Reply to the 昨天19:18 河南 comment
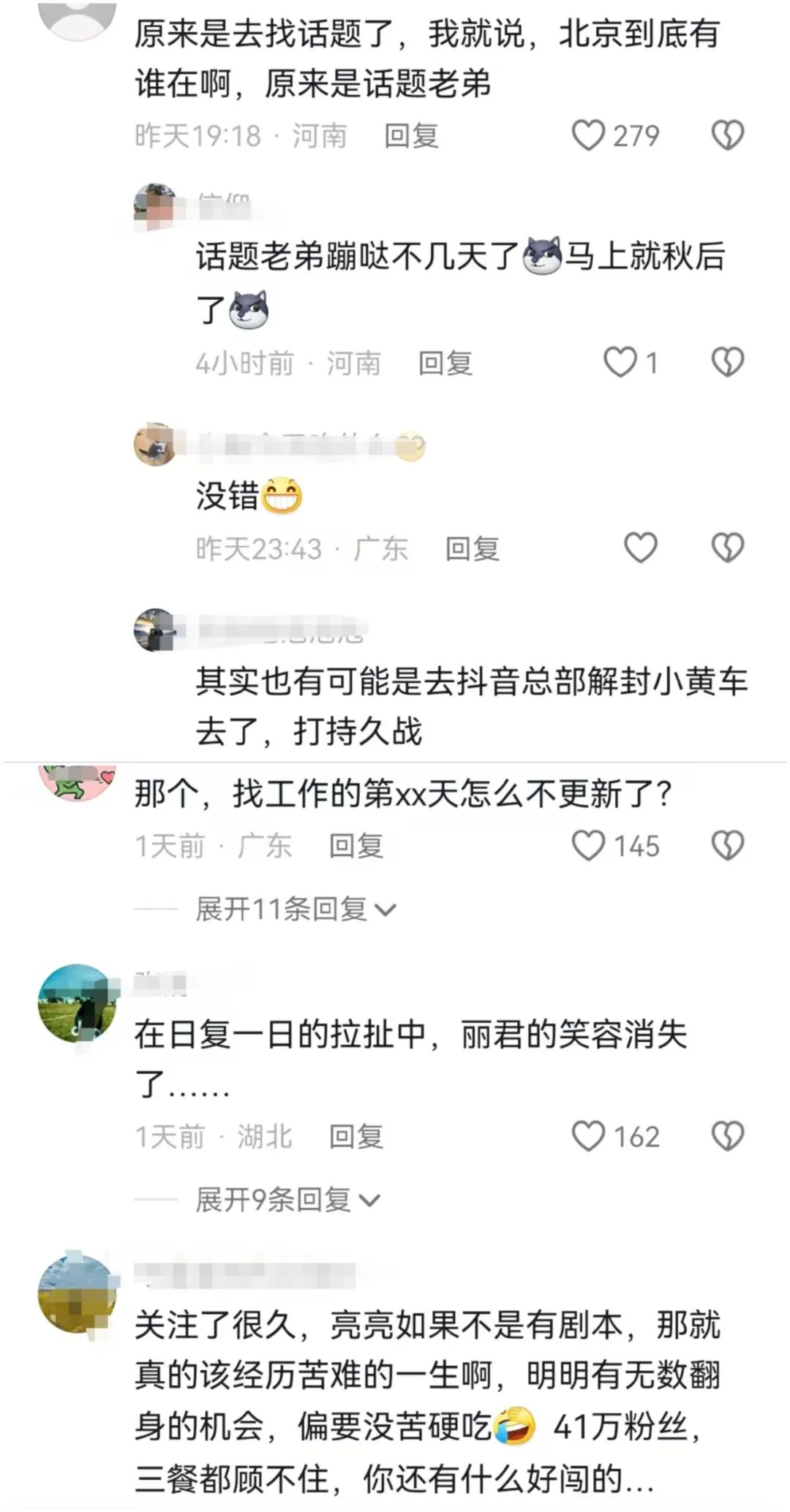The height and width of the screenshot is (1512, 790). (x=411, y=136)
